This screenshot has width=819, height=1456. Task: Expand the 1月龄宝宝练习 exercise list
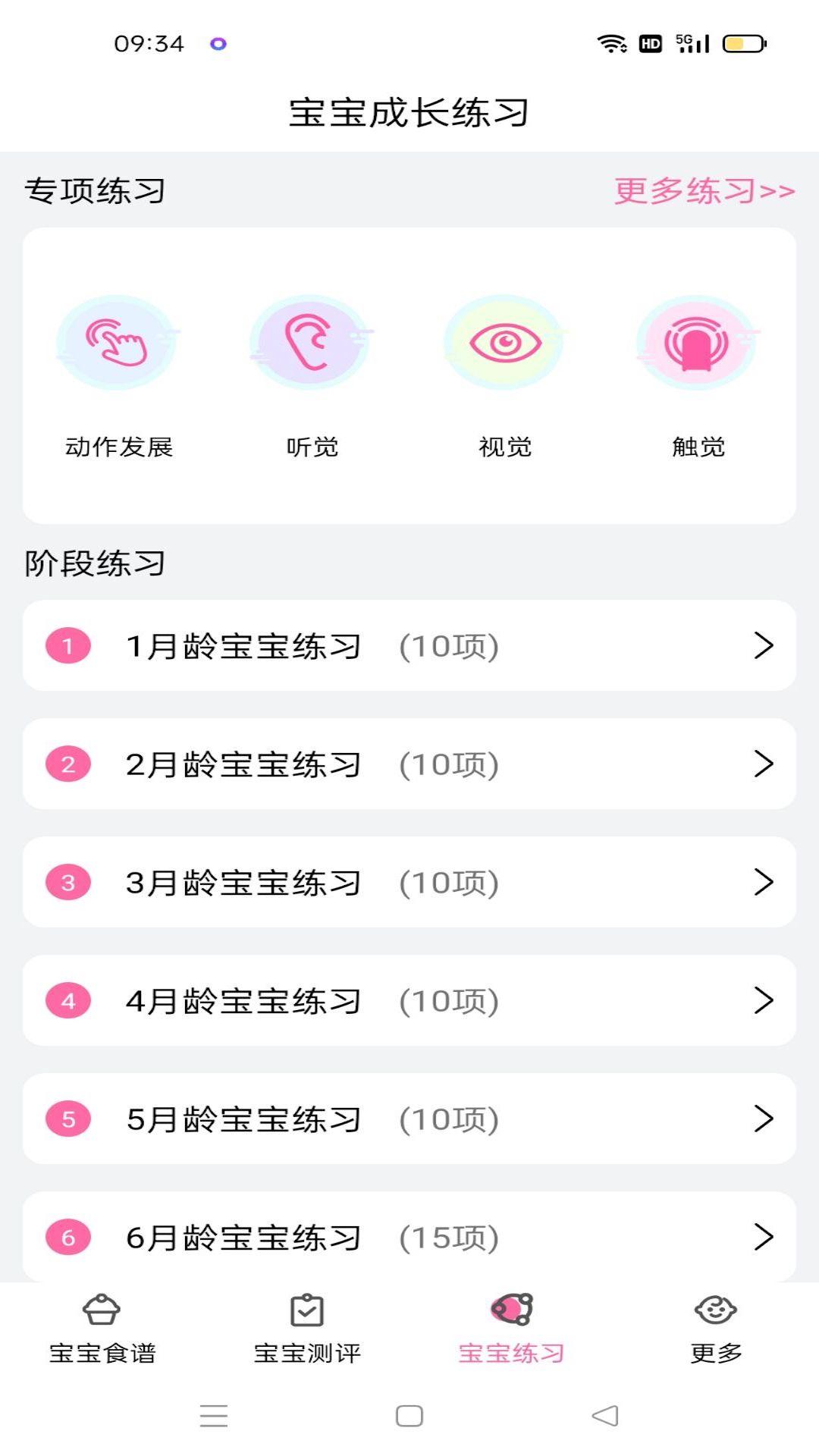(x=764, y=647)
